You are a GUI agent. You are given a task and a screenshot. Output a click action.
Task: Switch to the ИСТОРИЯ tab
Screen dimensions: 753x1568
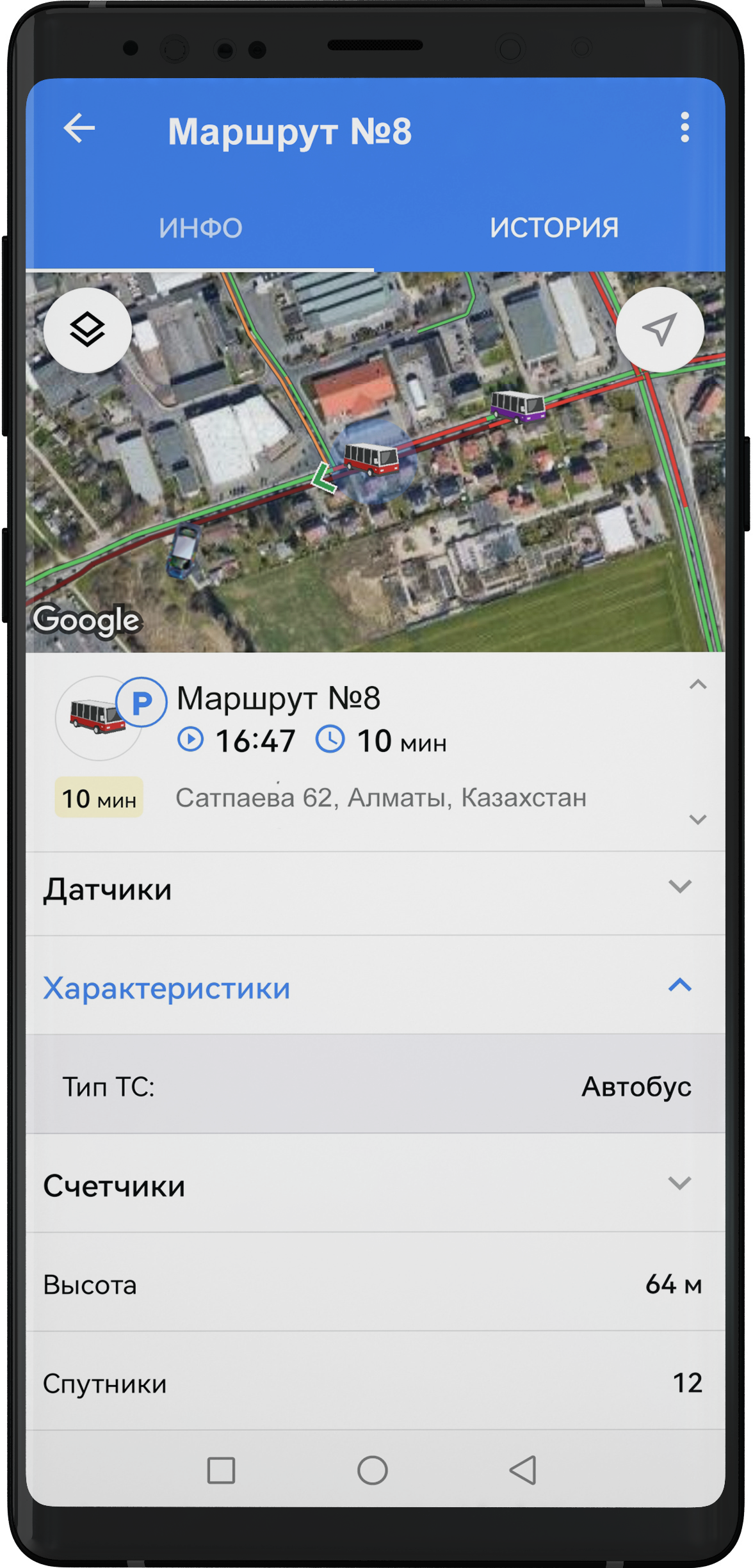pos(554,228)
